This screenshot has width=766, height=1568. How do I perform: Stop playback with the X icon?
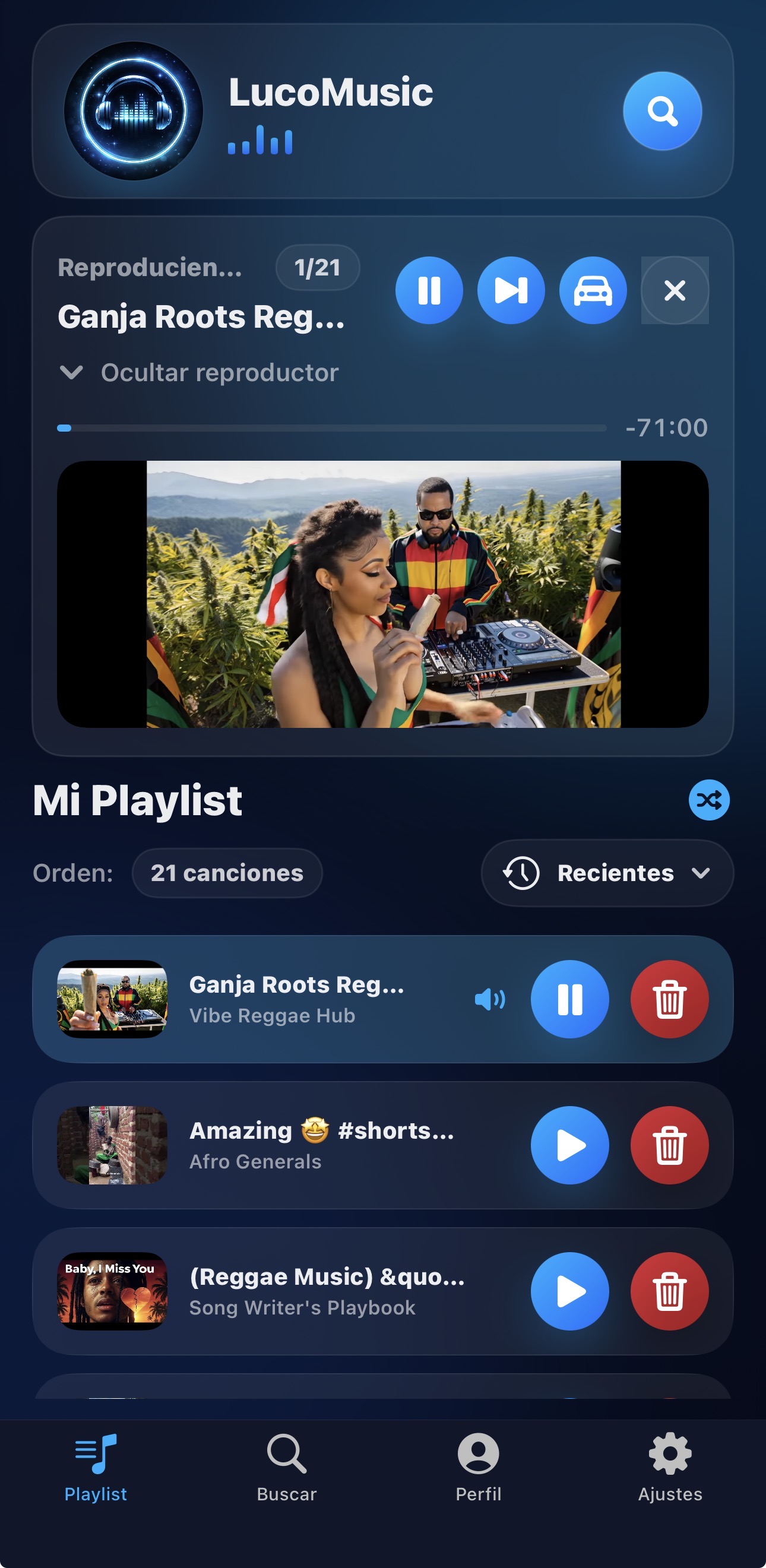pyautogui.click(x=674, y=291)
